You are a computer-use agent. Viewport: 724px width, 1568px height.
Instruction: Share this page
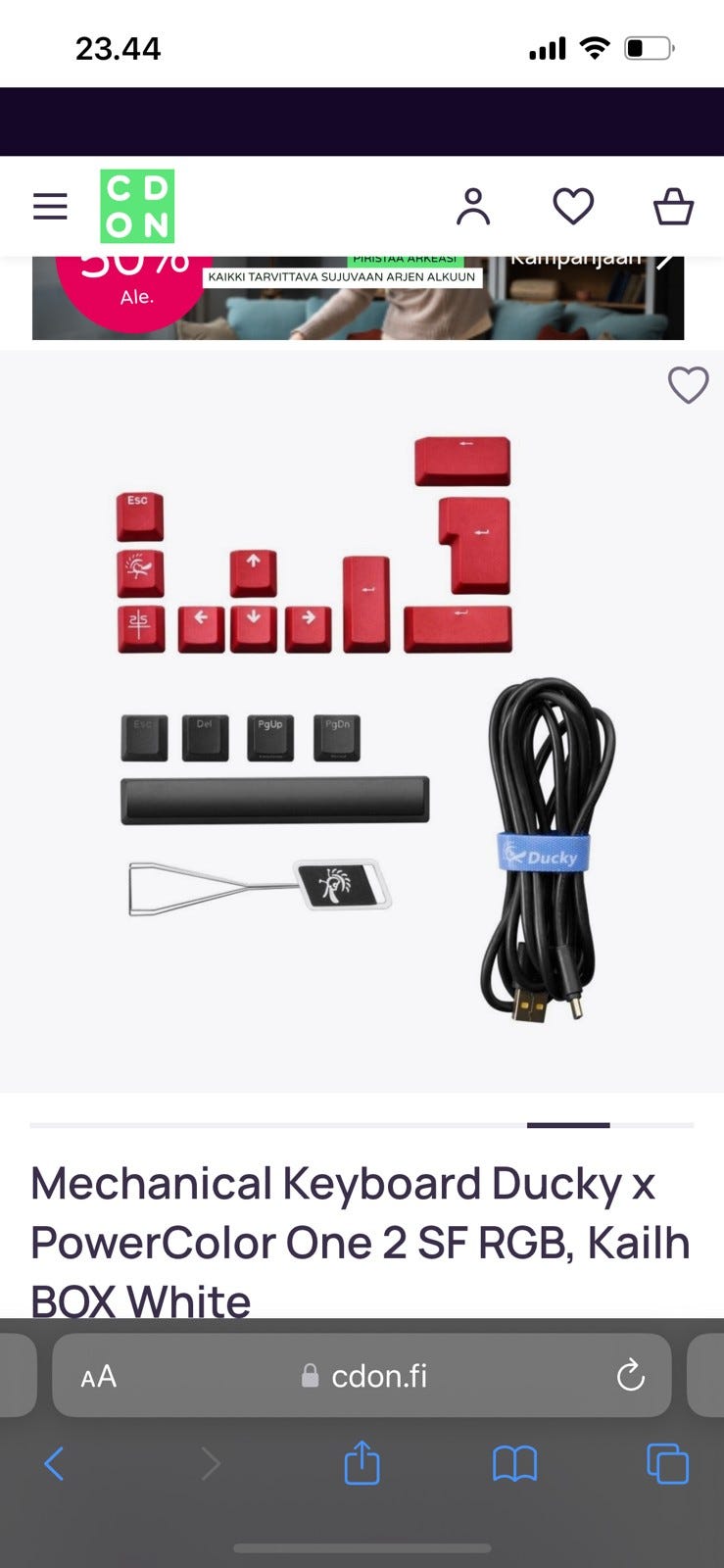[362, 1462]
